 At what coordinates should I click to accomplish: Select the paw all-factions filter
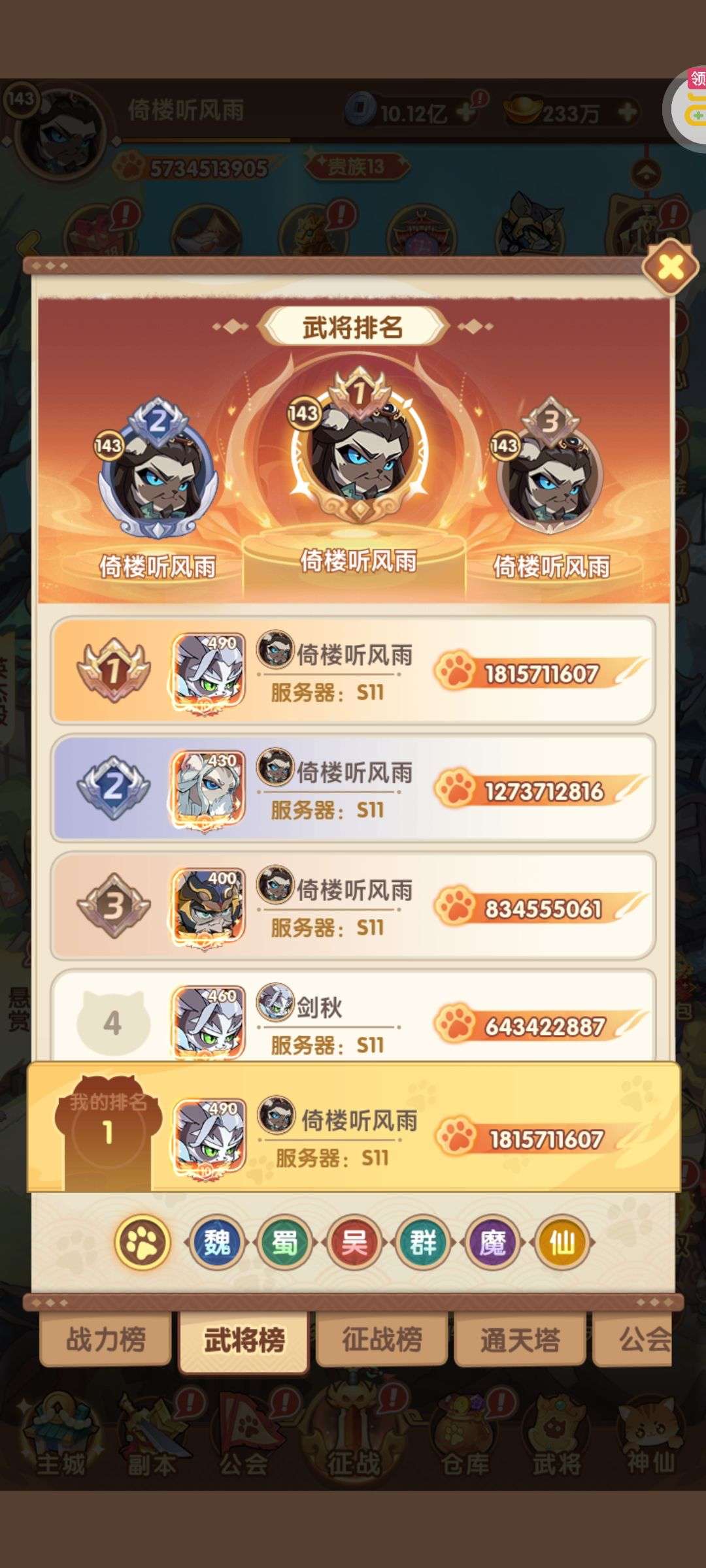[x=143, y=1241]
